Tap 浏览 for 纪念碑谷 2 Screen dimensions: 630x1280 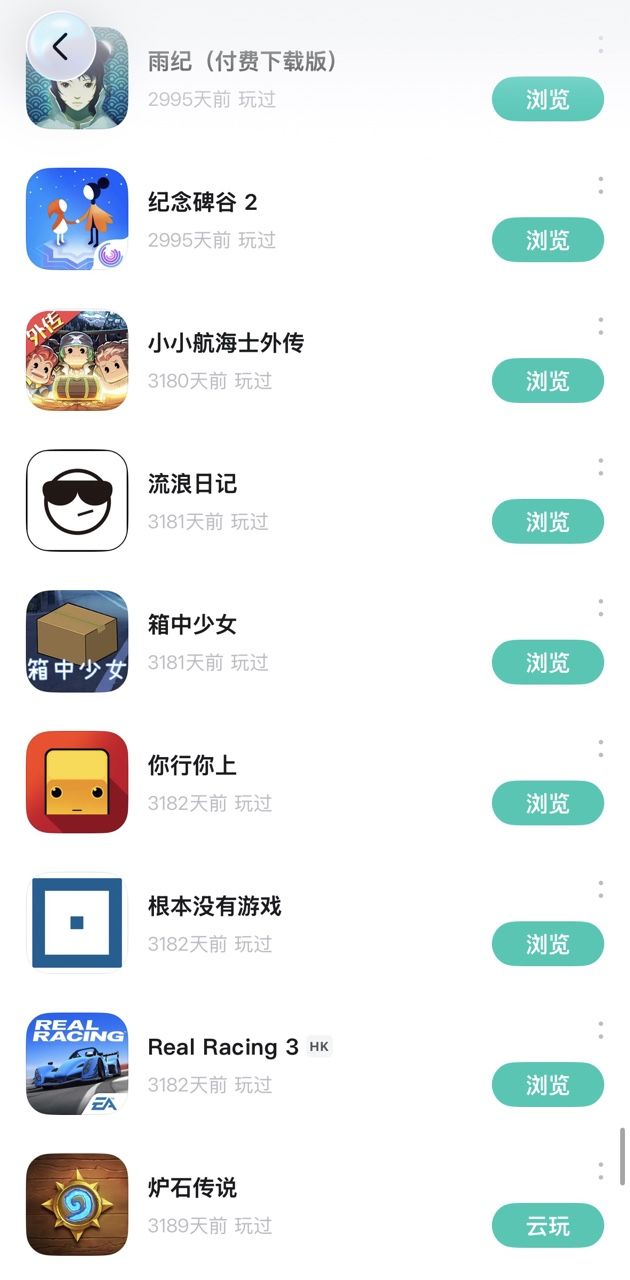(x=547, y=240)
